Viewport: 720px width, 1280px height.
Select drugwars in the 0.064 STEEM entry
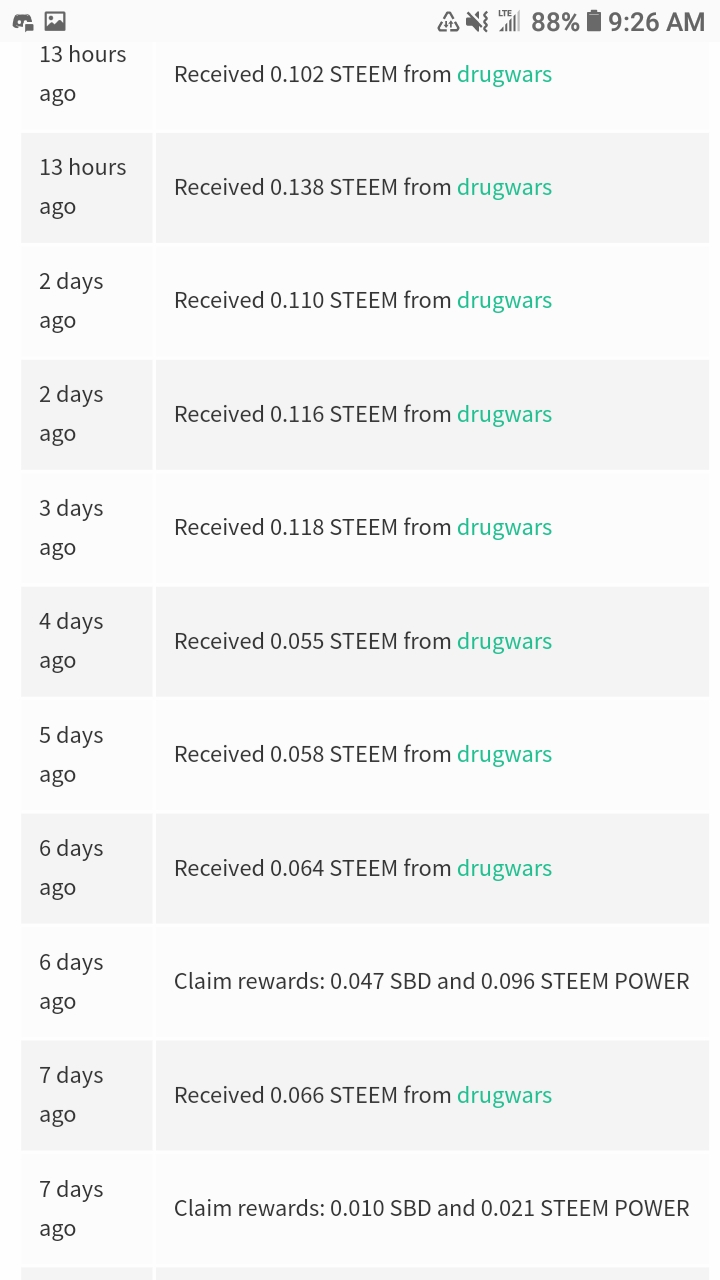tap(504, 868)
